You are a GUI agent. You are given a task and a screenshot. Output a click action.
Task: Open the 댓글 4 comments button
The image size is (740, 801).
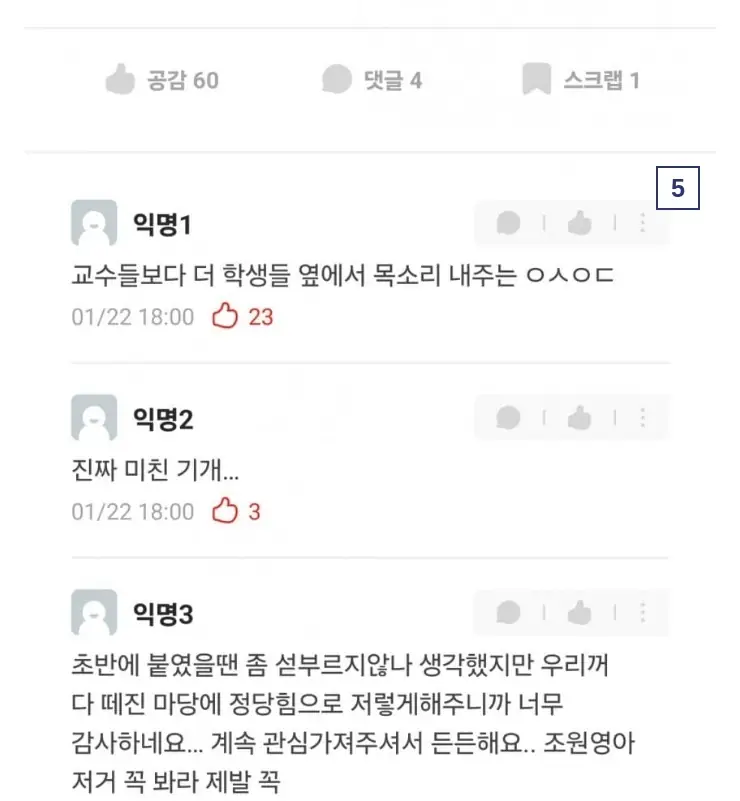(x=372, y=80)
